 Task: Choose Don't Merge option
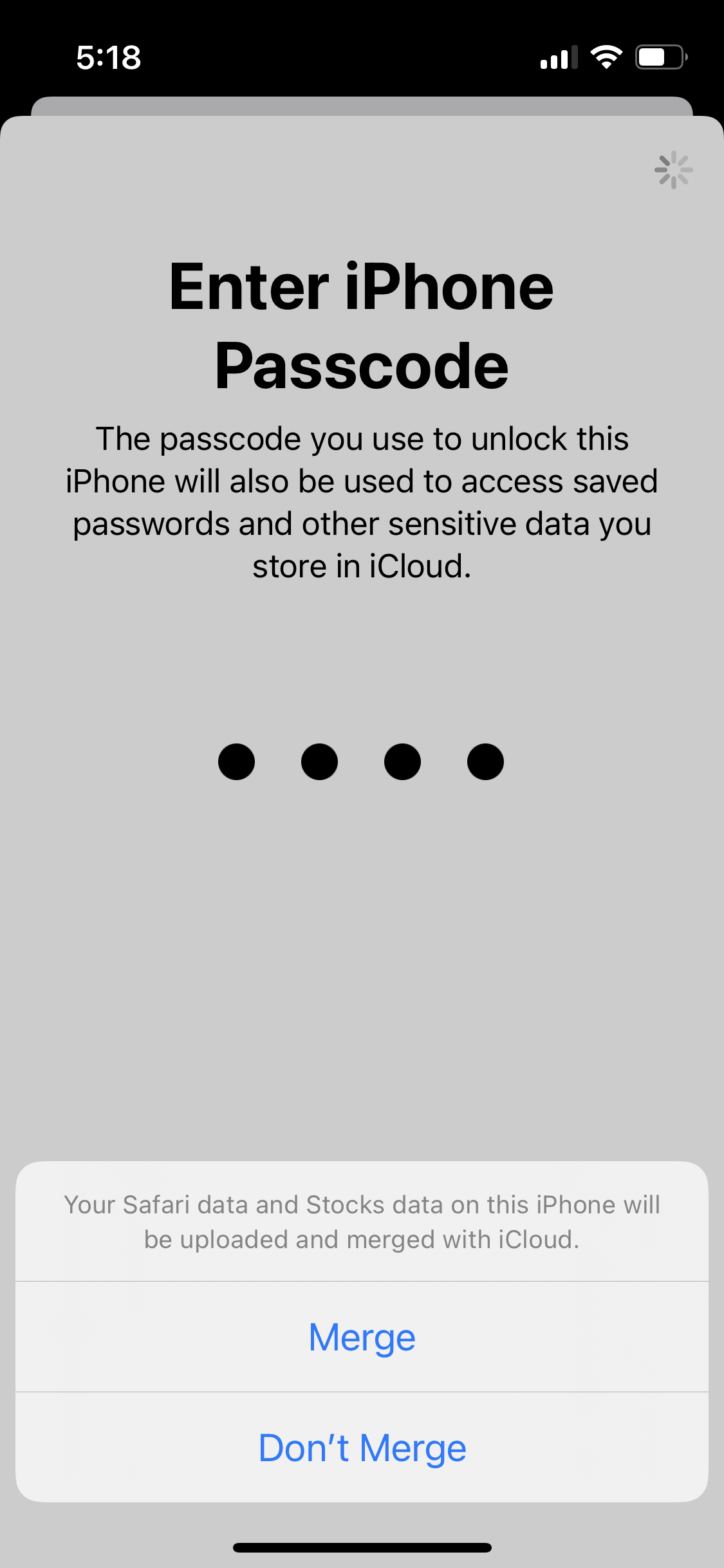click(362, 1448)
